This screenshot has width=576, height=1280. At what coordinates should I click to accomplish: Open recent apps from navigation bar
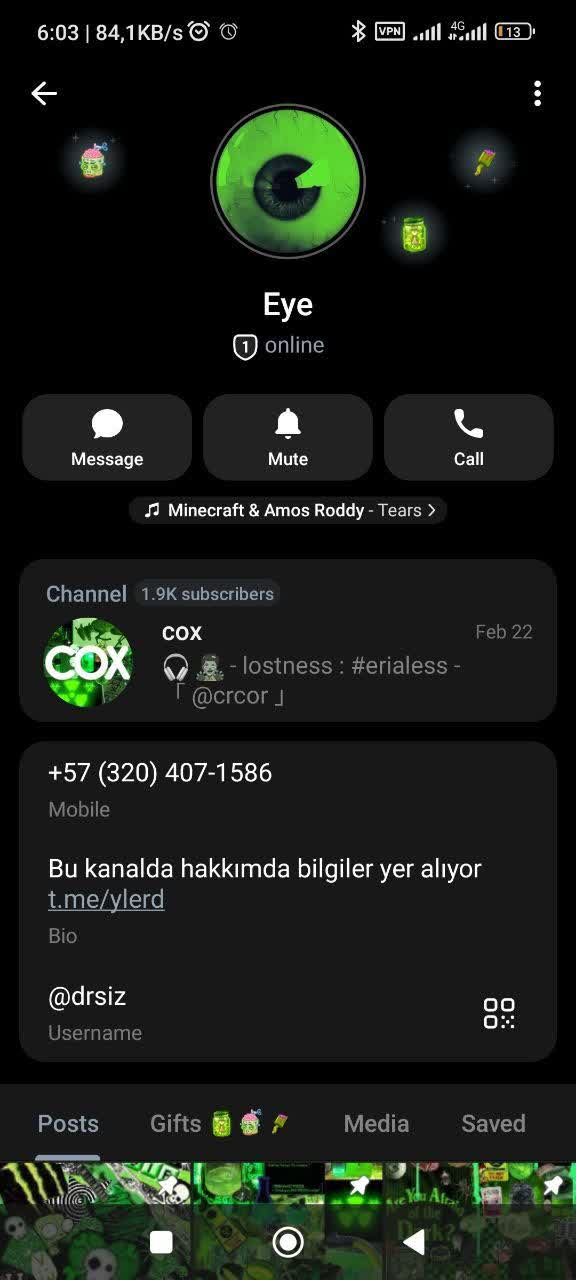point(161,1242)
